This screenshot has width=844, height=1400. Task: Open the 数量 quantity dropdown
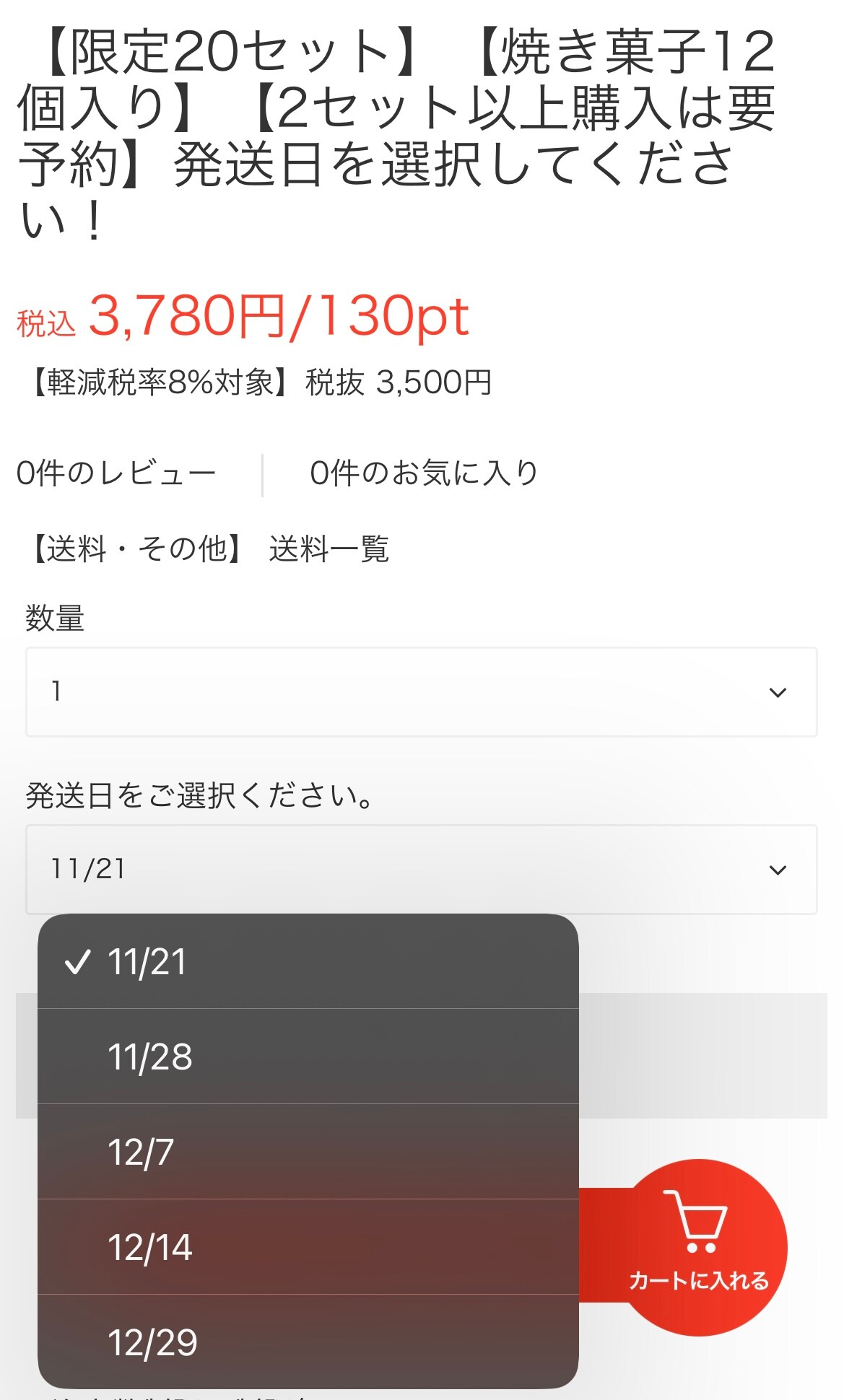click(x=421, y=692)
